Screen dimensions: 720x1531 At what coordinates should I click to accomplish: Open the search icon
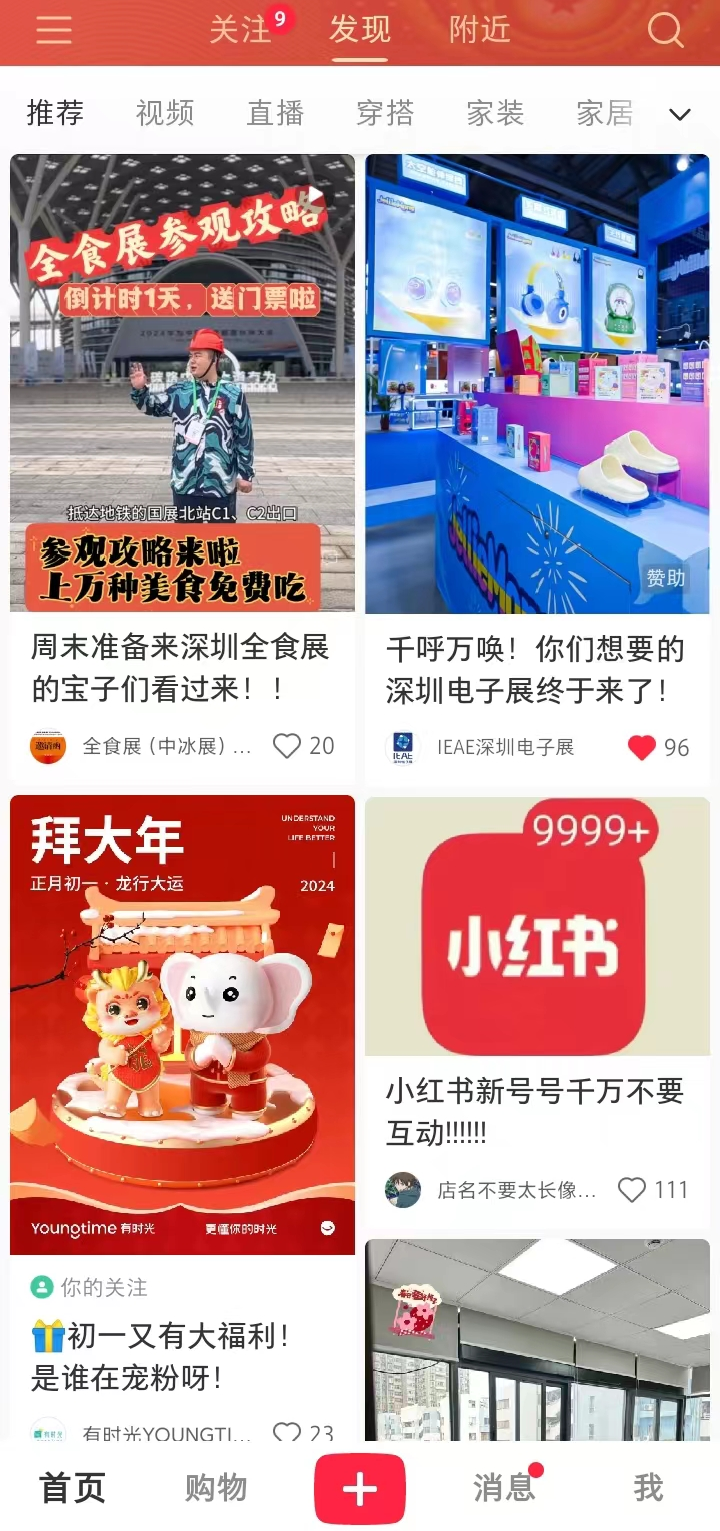(x=665, y=30)
